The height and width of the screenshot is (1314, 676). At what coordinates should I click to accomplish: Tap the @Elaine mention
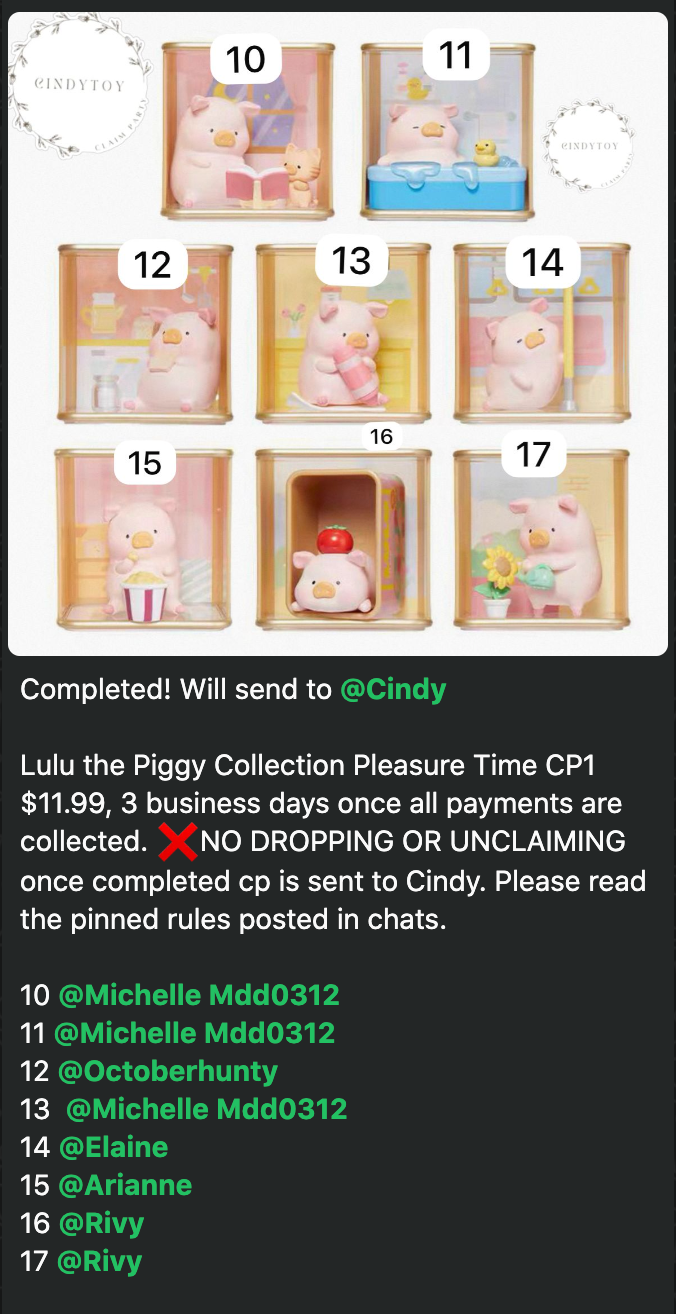coord(113,1147)
